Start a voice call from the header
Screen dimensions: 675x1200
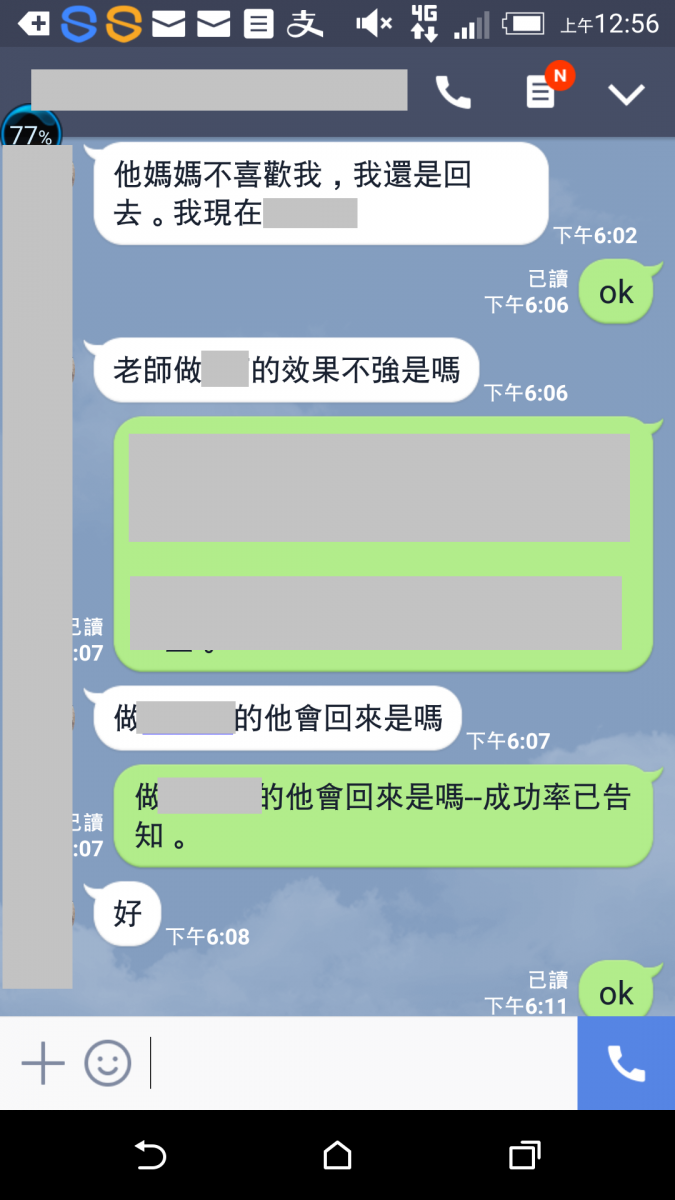click(x=453, y=93)
